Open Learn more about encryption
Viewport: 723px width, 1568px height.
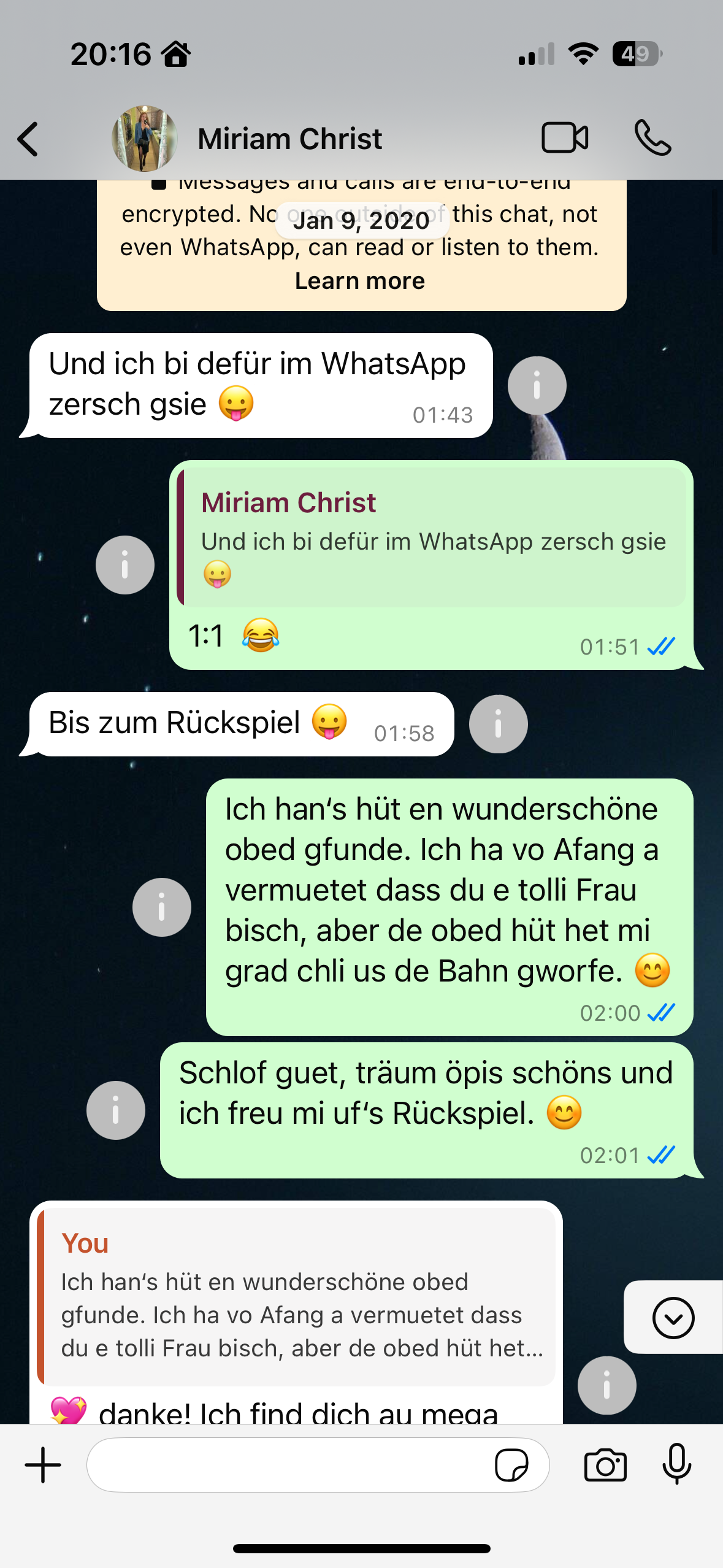coord(360,281)
